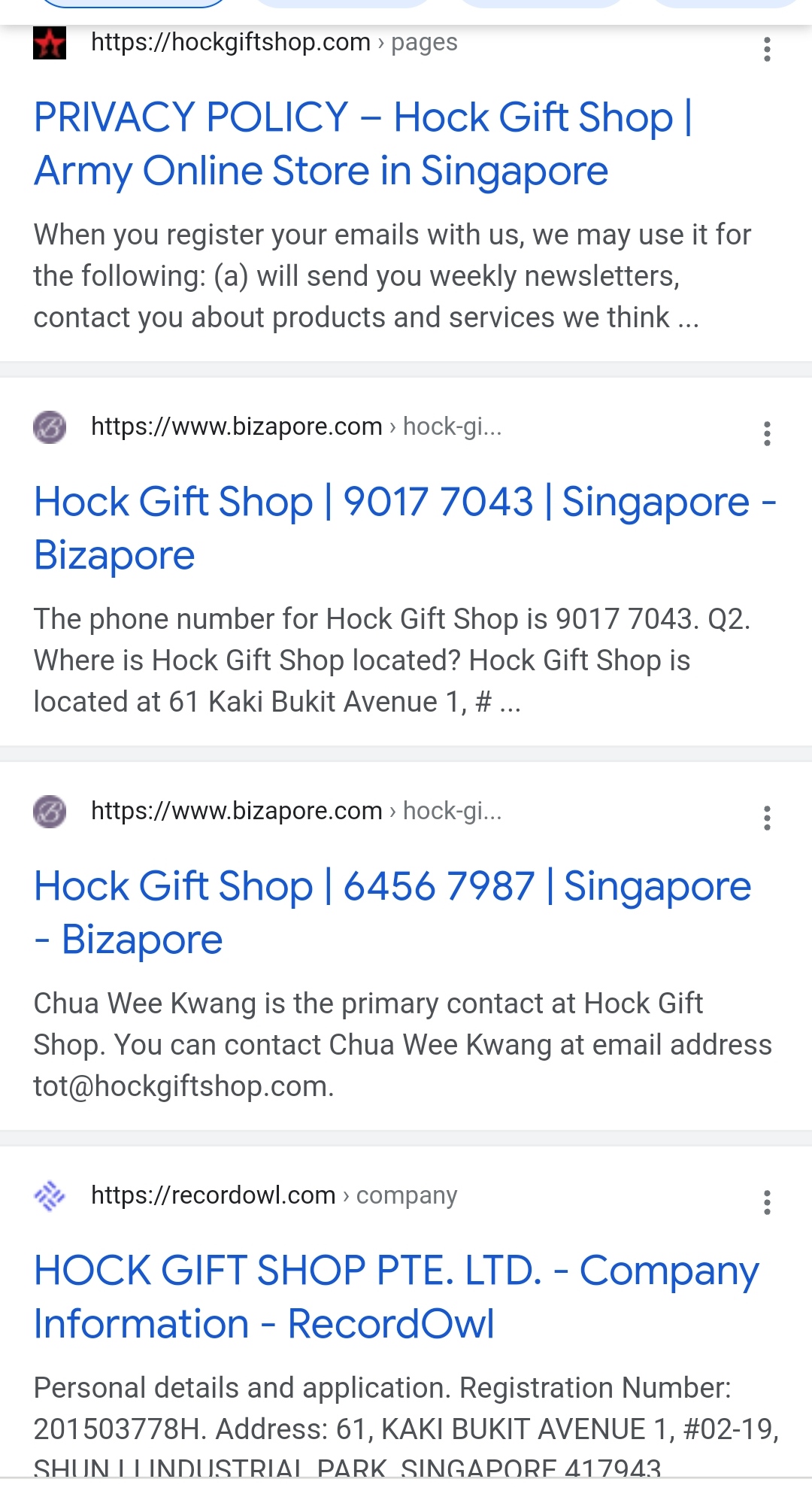812x1488 pixels.
Task: Open more options for the 9017 7043 Bizapore result
Action: tap(767, 433)
